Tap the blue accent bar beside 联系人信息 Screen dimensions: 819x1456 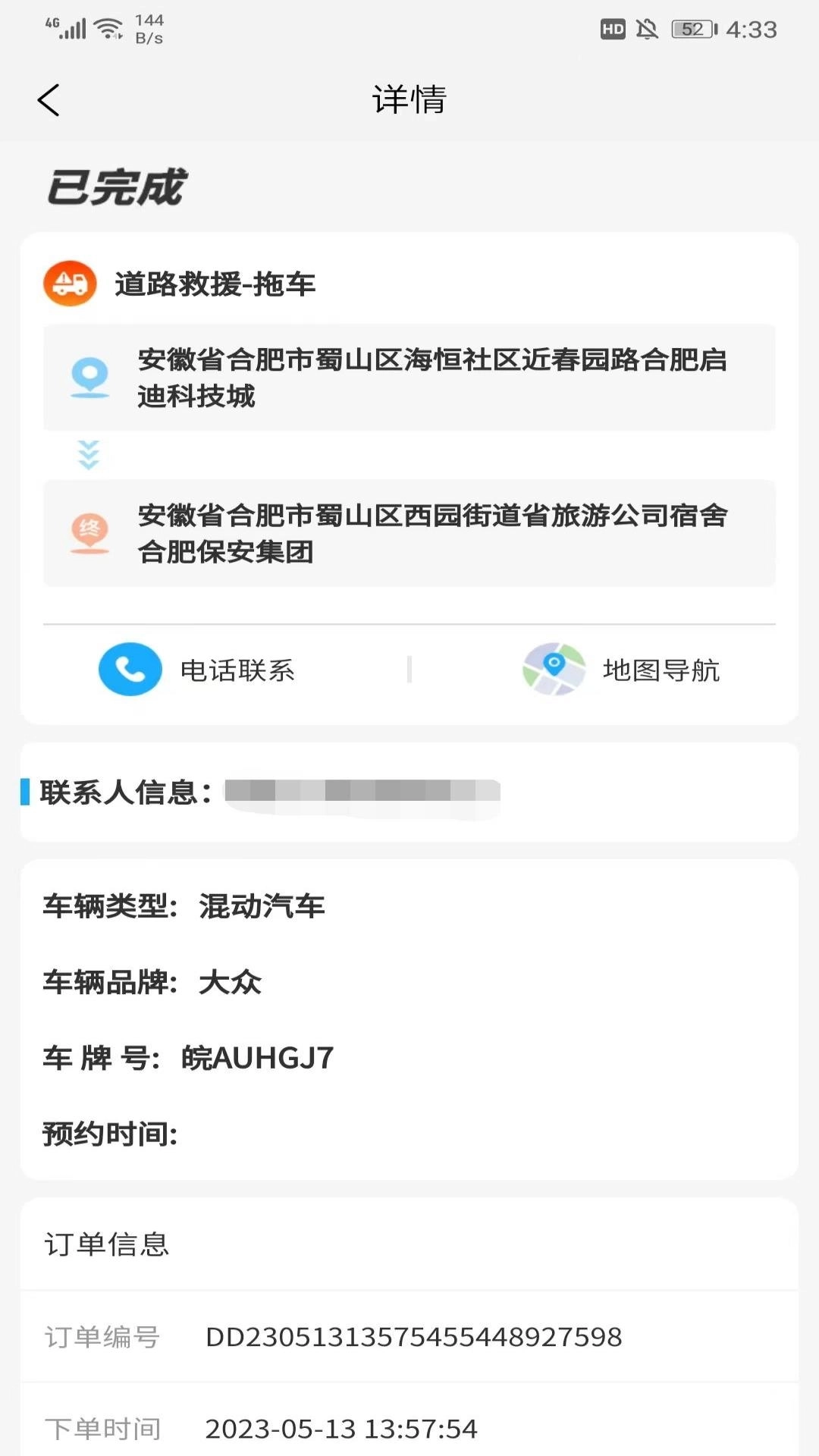click(25, 792)
